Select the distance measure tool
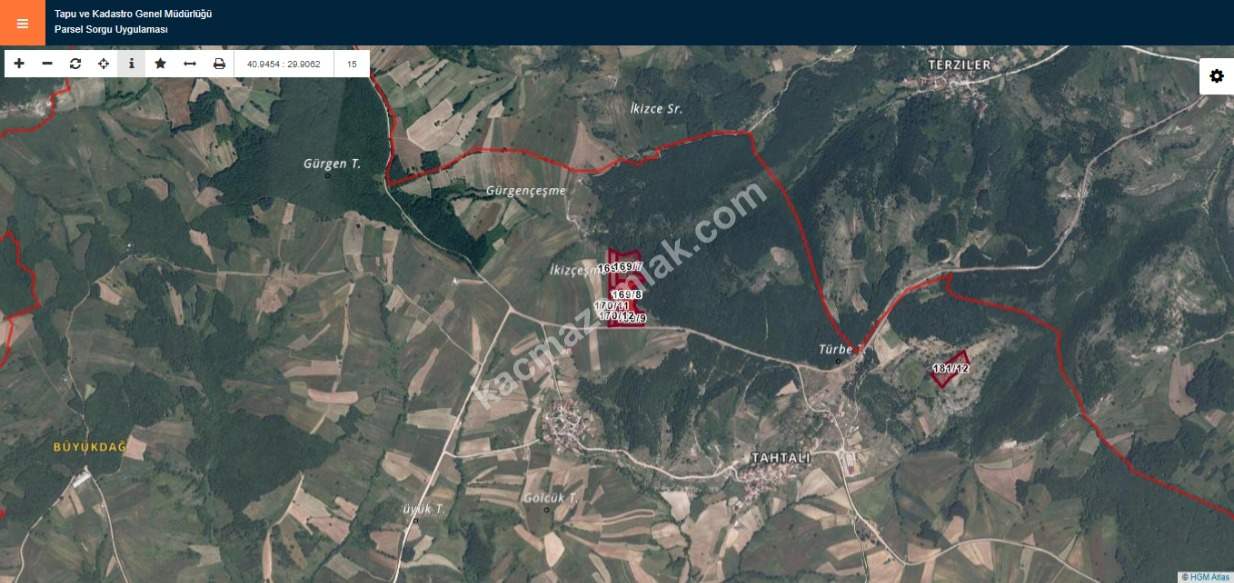1234x583 pixels. pos(189,64)
